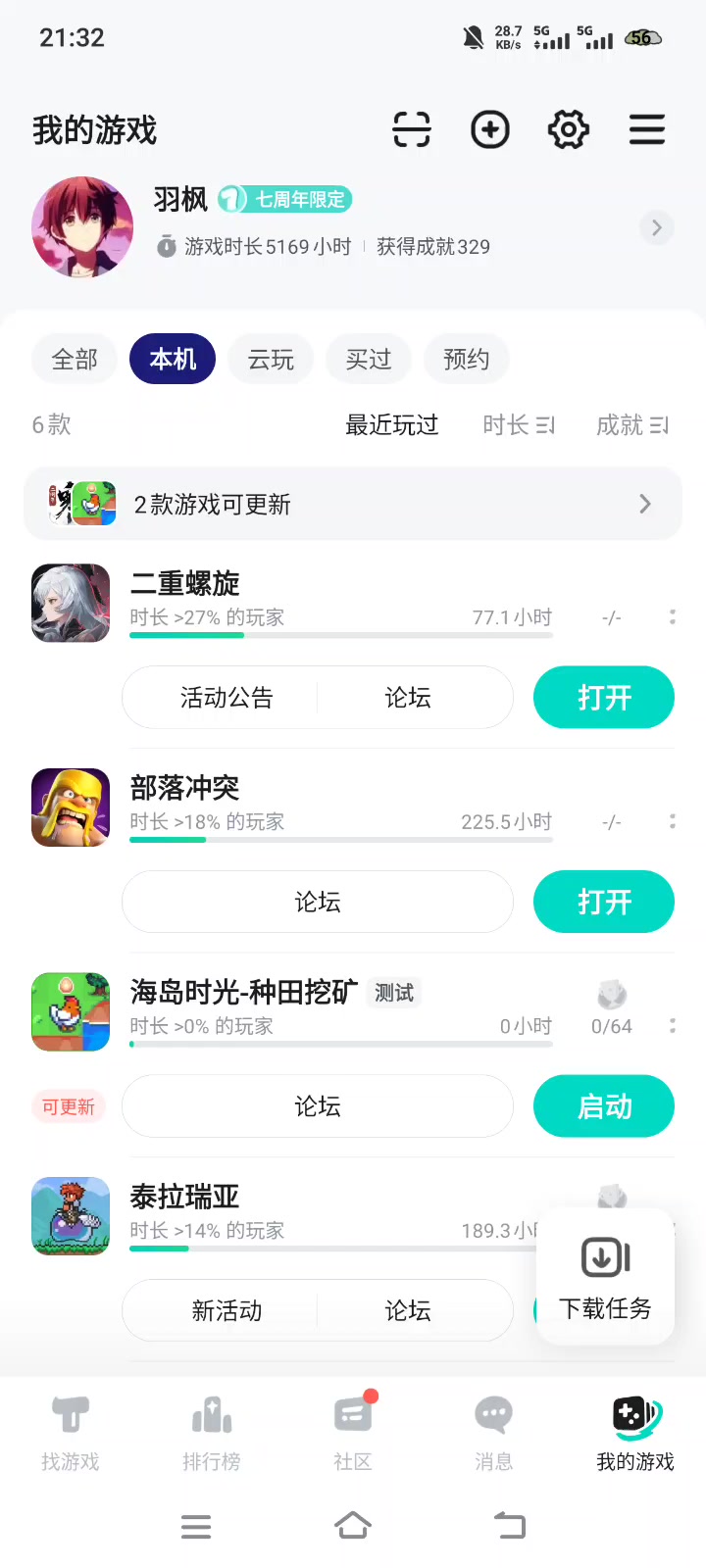The image size is (706, 1568).
Task: Open 部落冲突 with the 打开 button
Action: [x=604, y=902]
